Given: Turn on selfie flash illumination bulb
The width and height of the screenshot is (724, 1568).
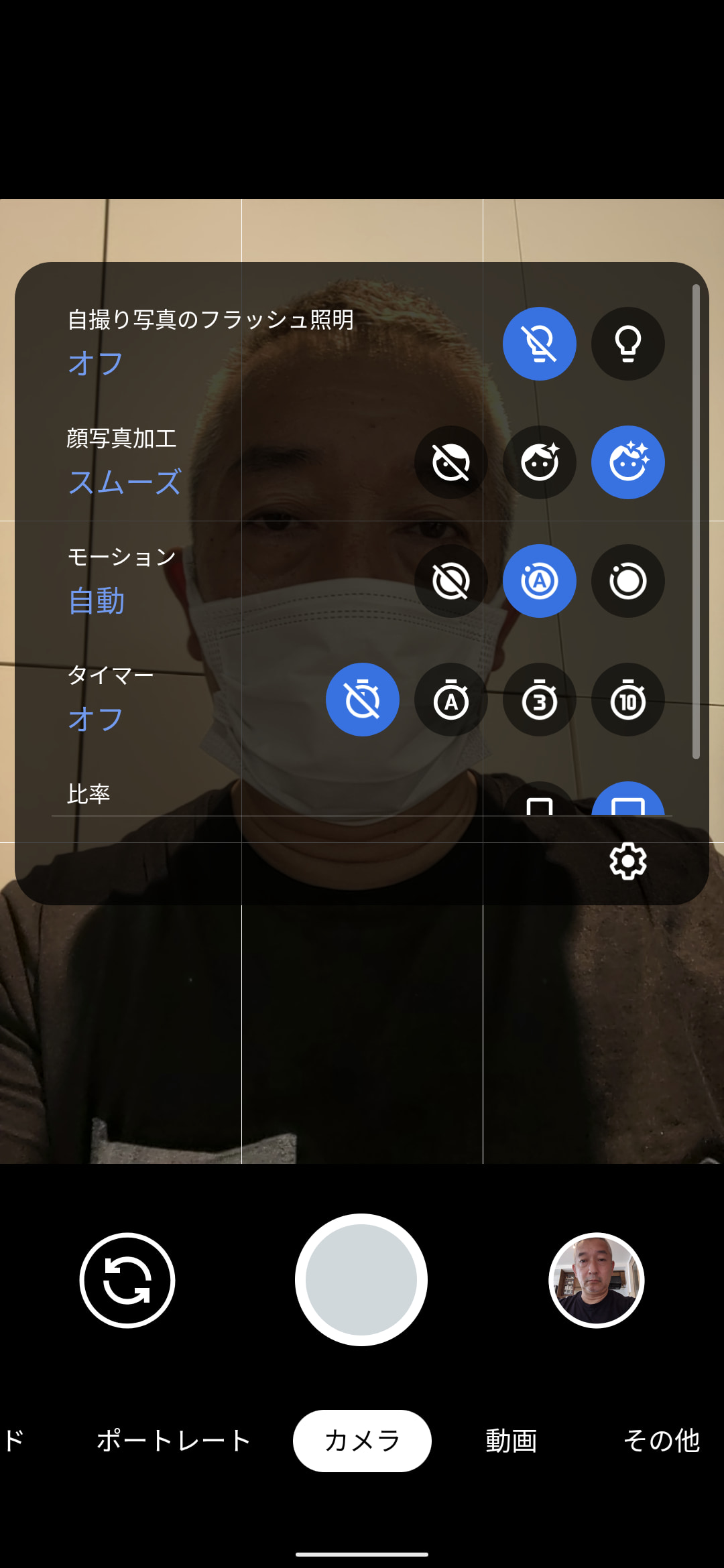Looking at the screenshot, I should pos(627,344).
